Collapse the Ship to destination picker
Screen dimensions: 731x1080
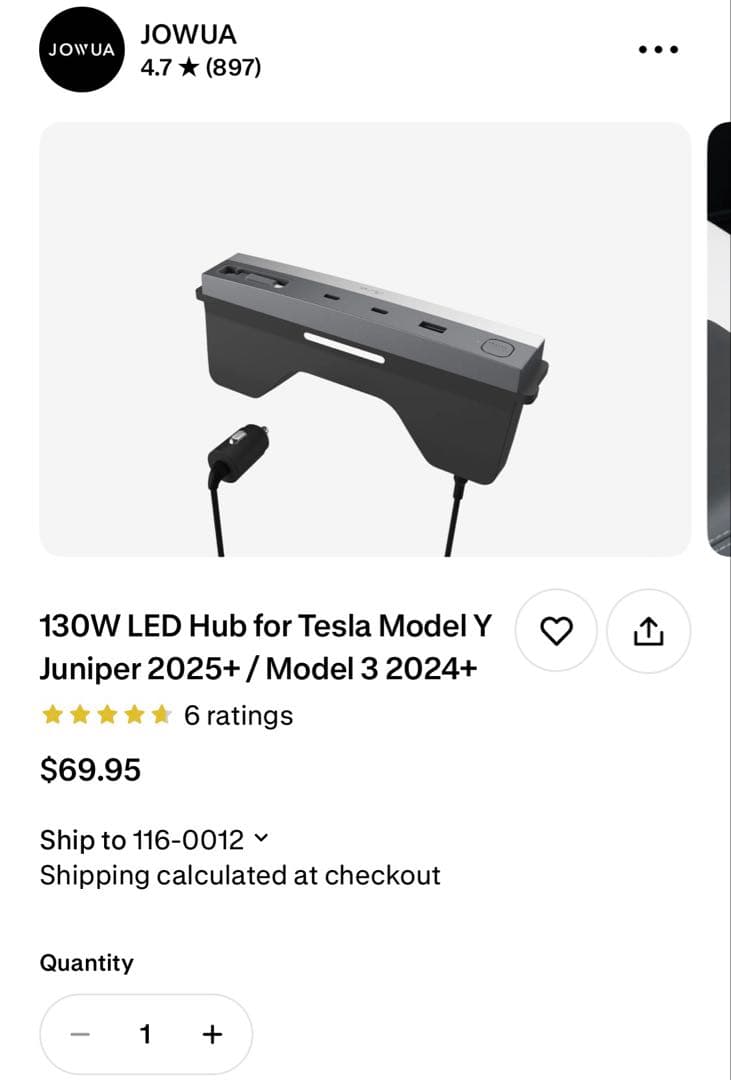[x=263, y=840]
